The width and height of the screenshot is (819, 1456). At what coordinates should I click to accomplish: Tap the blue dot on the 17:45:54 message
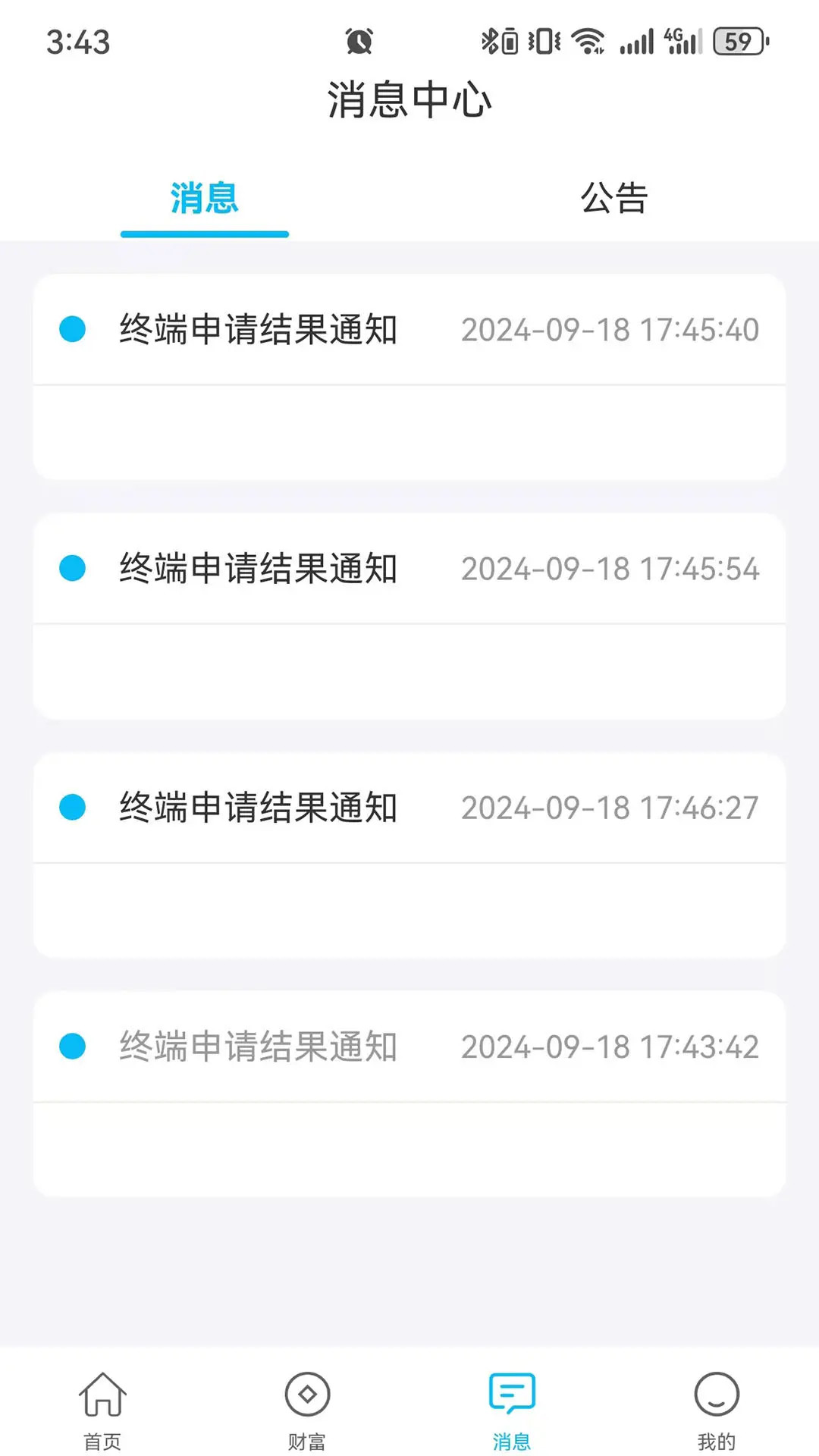[x=71, y=567]
